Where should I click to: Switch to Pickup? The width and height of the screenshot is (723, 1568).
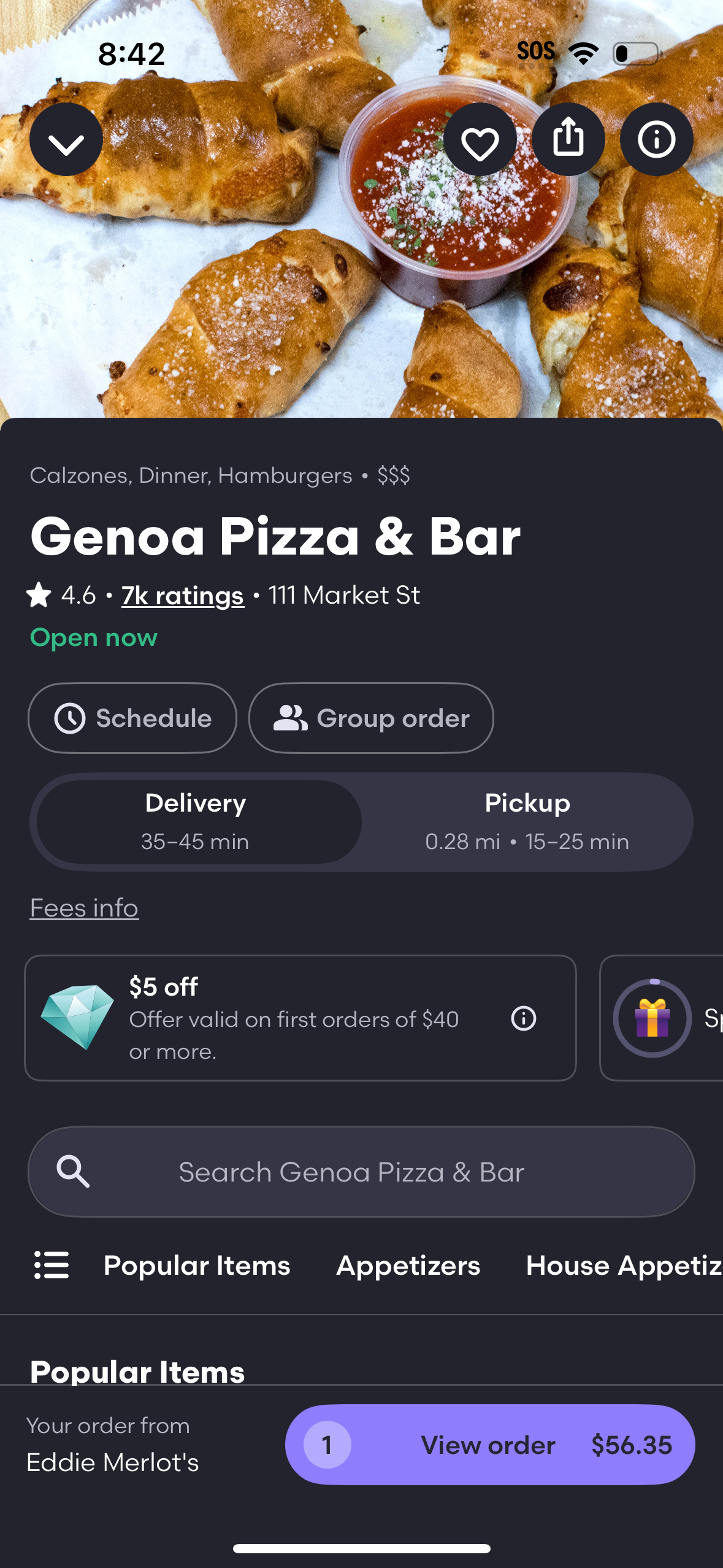(x=527, y=821)
